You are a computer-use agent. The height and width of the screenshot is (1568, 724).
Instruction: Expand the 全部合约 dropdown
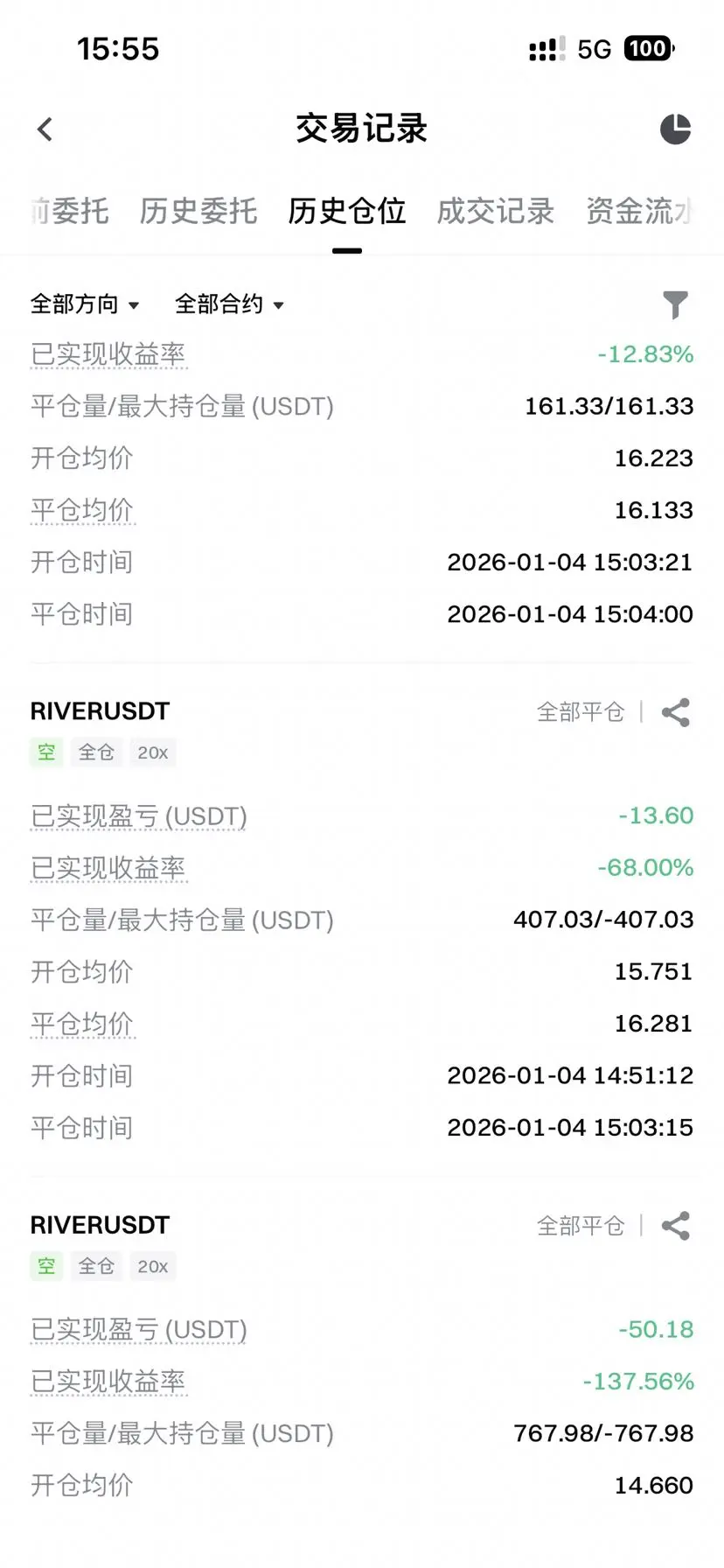point(229,304)
